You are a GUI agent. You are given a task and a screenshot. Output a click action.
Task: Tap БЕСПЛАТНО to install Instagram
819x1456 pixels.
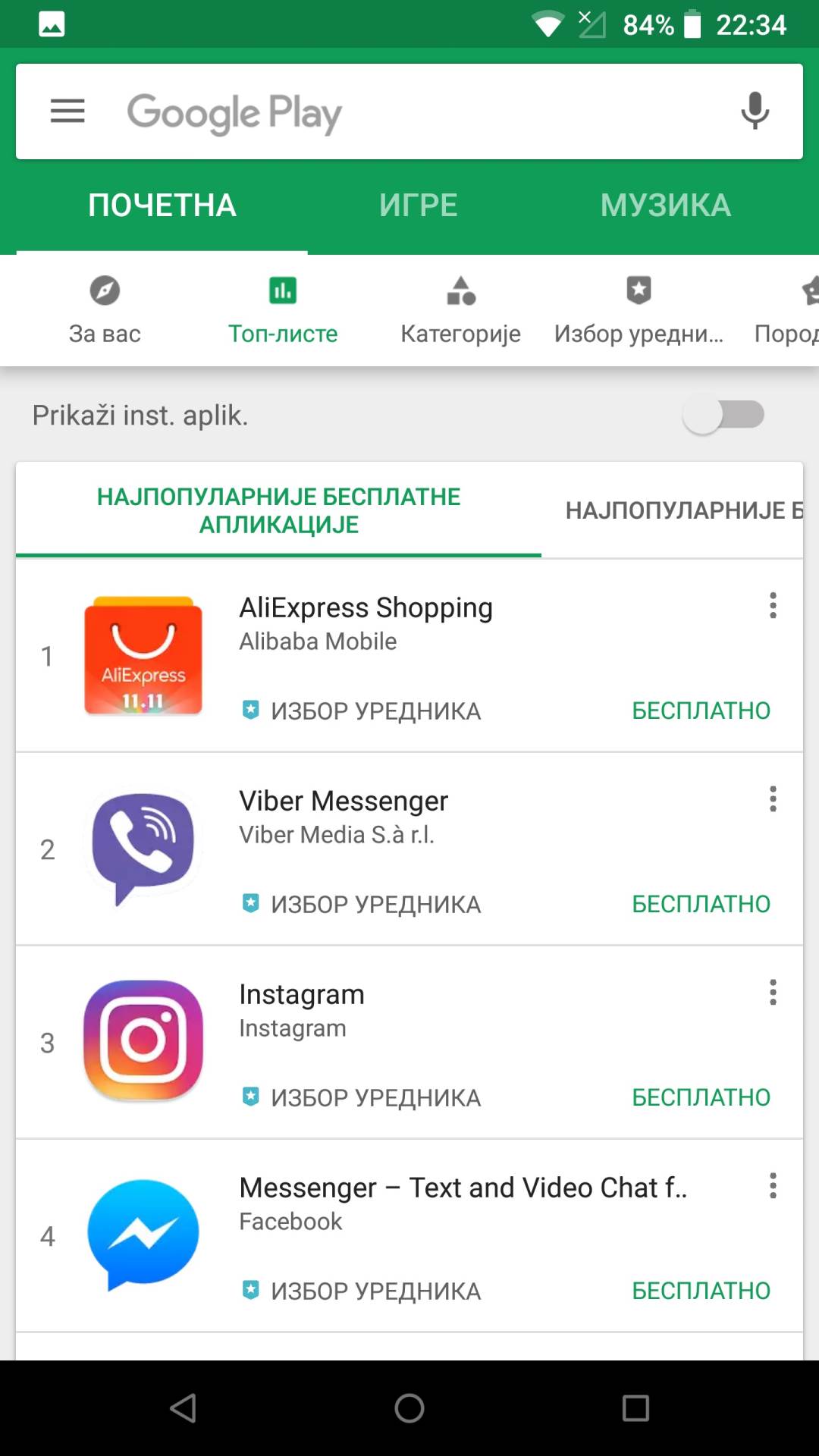[x=700, y=1097]
